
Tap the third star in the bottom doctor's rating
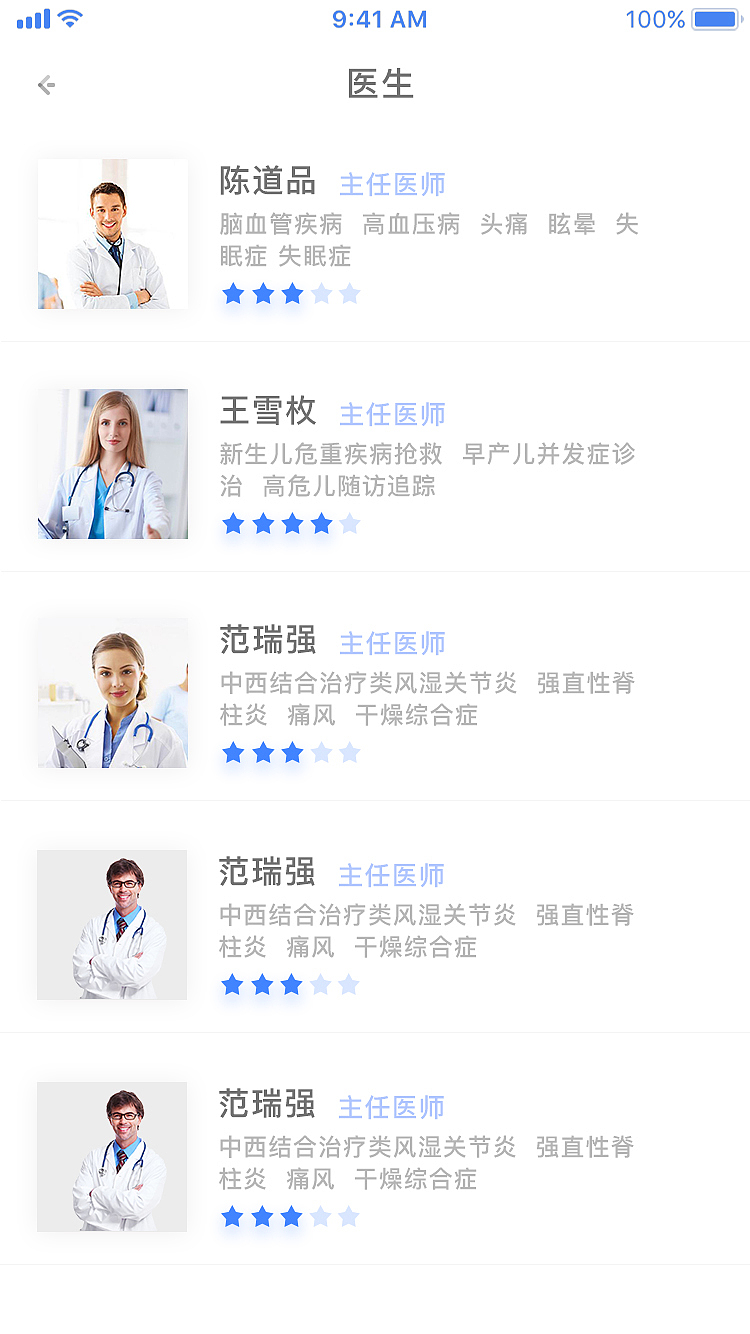click(291, 1217)
